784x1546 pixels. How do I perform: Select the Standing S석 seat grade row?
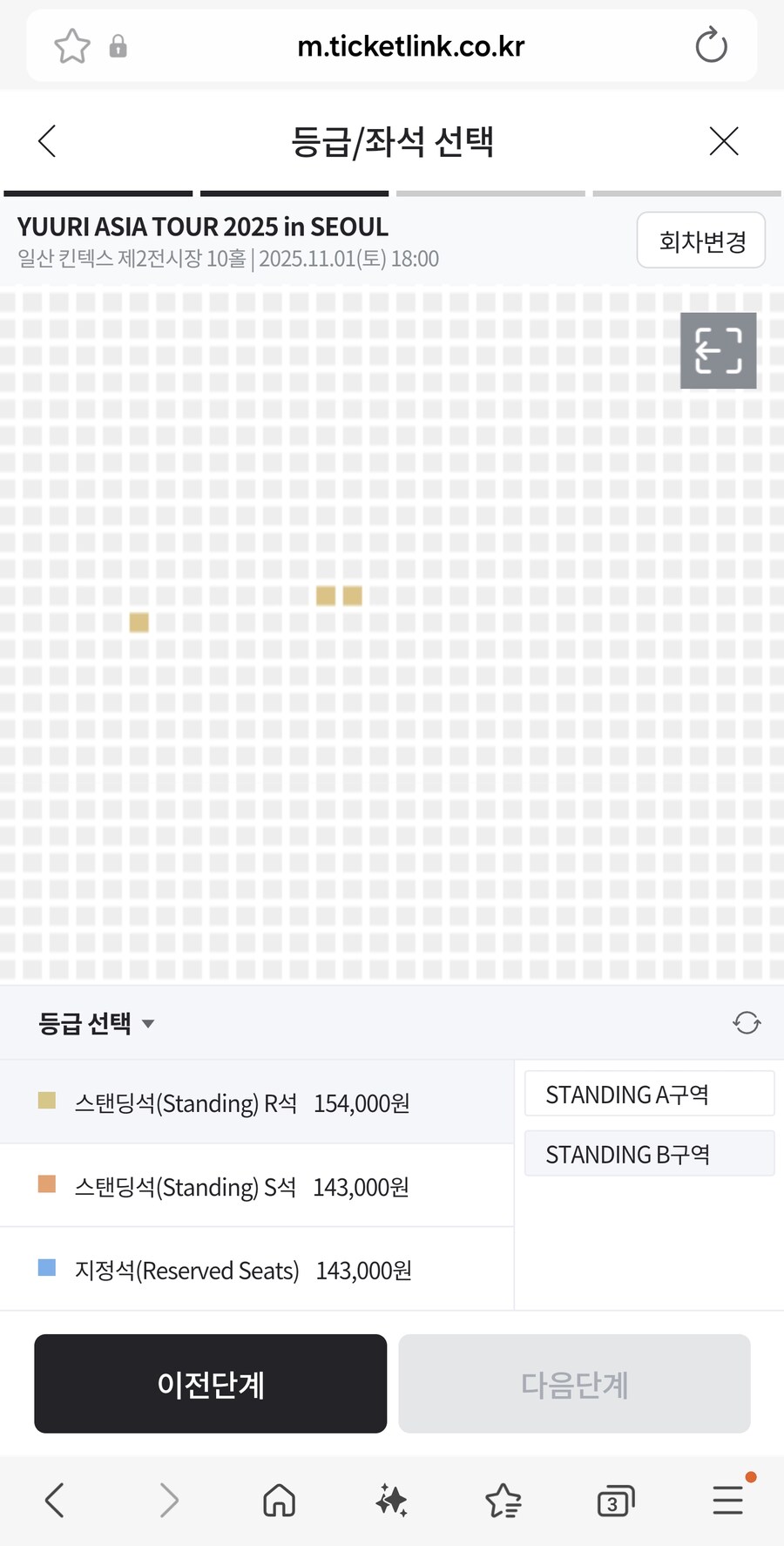coord(244,1185)
